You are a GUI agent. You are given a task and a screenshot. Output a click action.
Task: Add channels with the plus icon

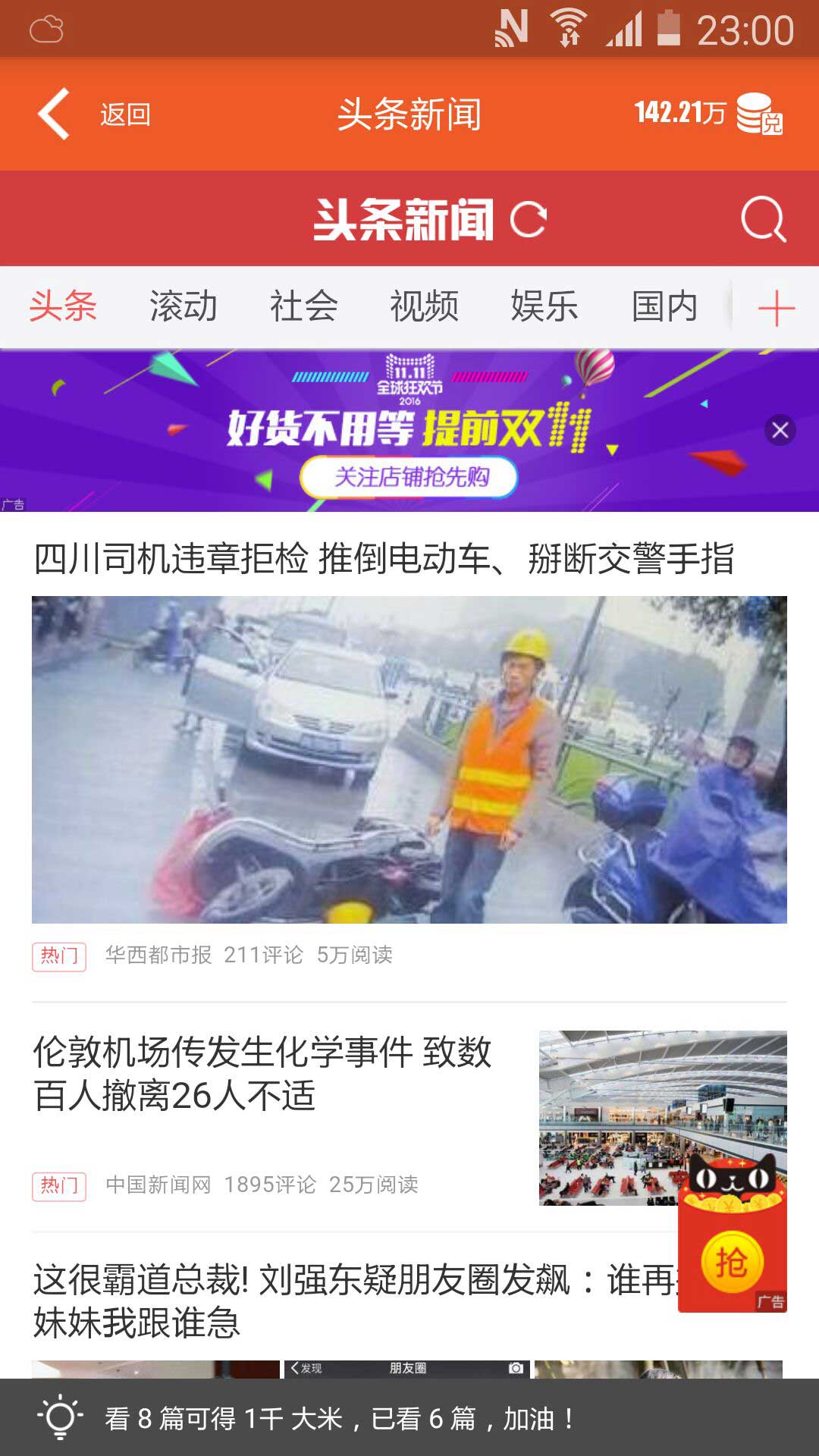[x=776, y=309]
